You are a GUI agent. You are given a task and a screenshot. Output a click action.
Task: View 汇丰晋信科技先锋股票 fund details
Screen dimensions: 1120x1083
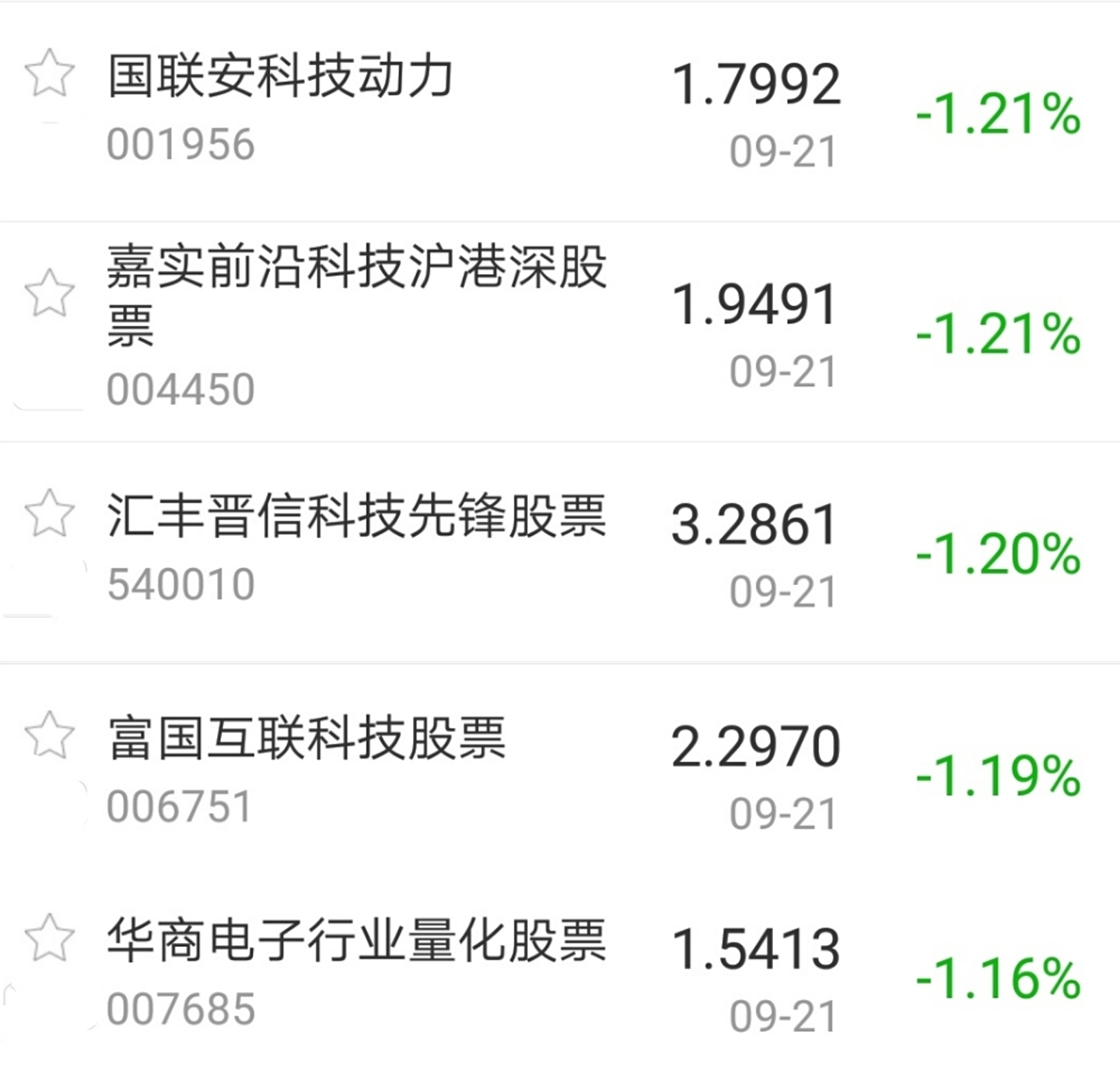(356, 517)
